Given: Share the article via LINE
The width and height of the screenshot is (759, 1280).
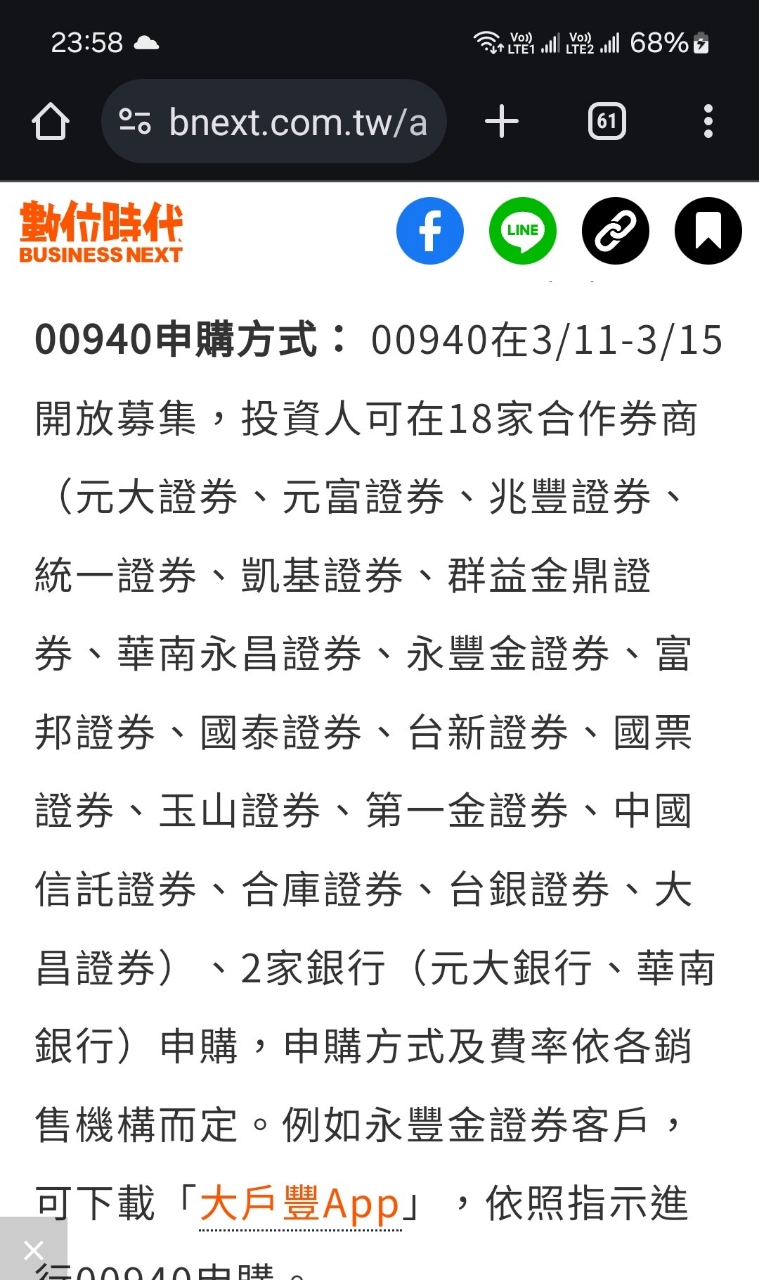Looking at the screenshot, I should pos(523,231).
